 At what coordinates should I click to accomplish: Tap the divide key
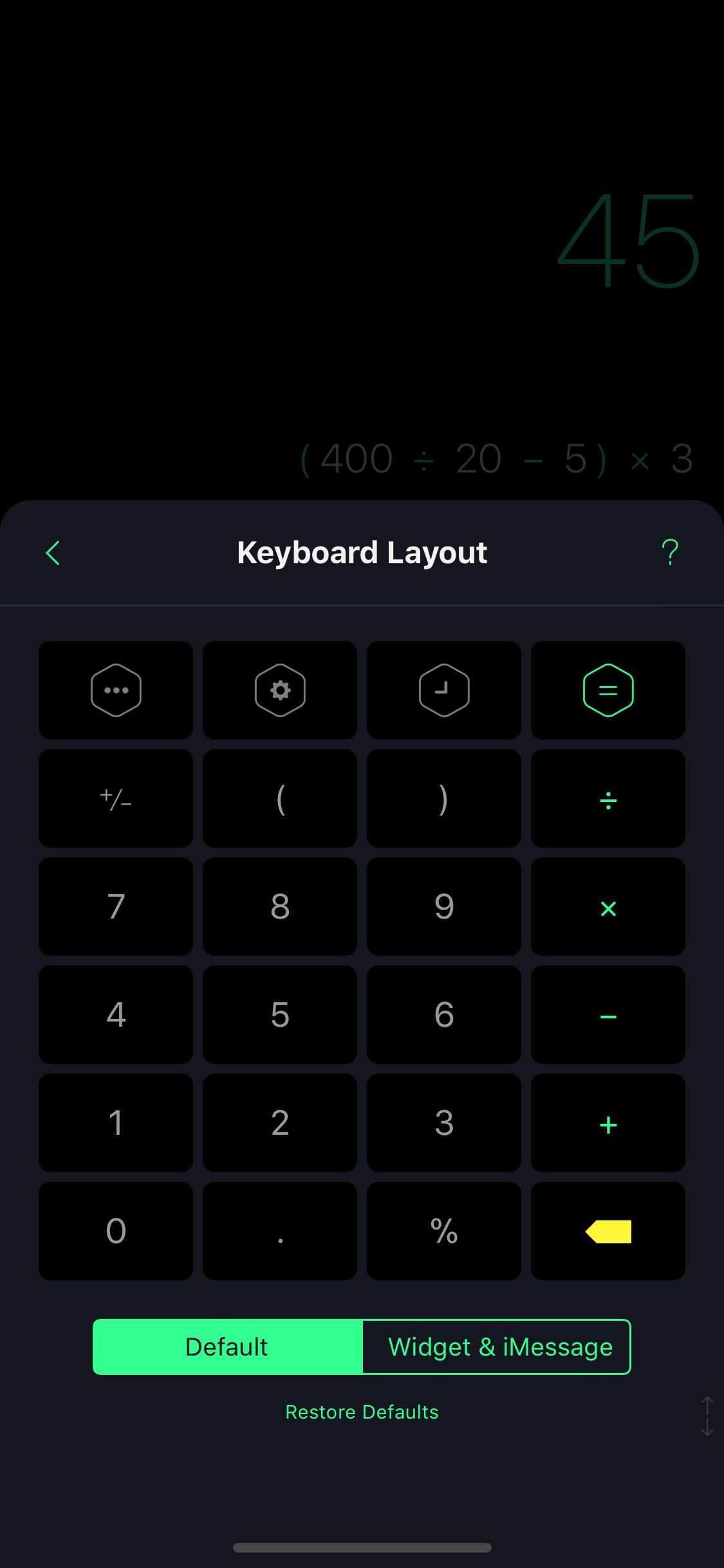pyautogui.click(x=608, y=798)
